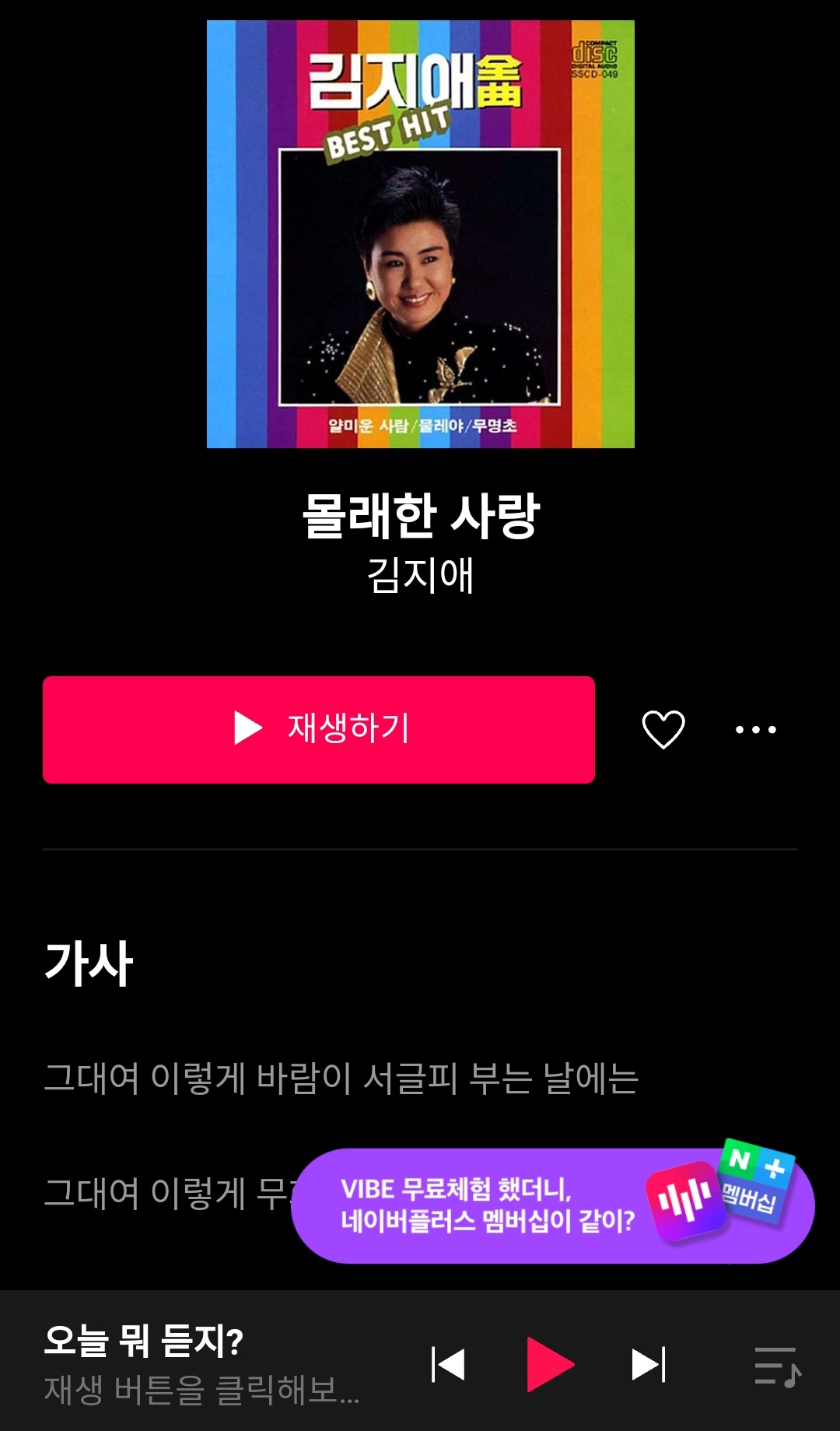
Task: Open the three-dot more options menu
Action: click(x=755, y=729)
